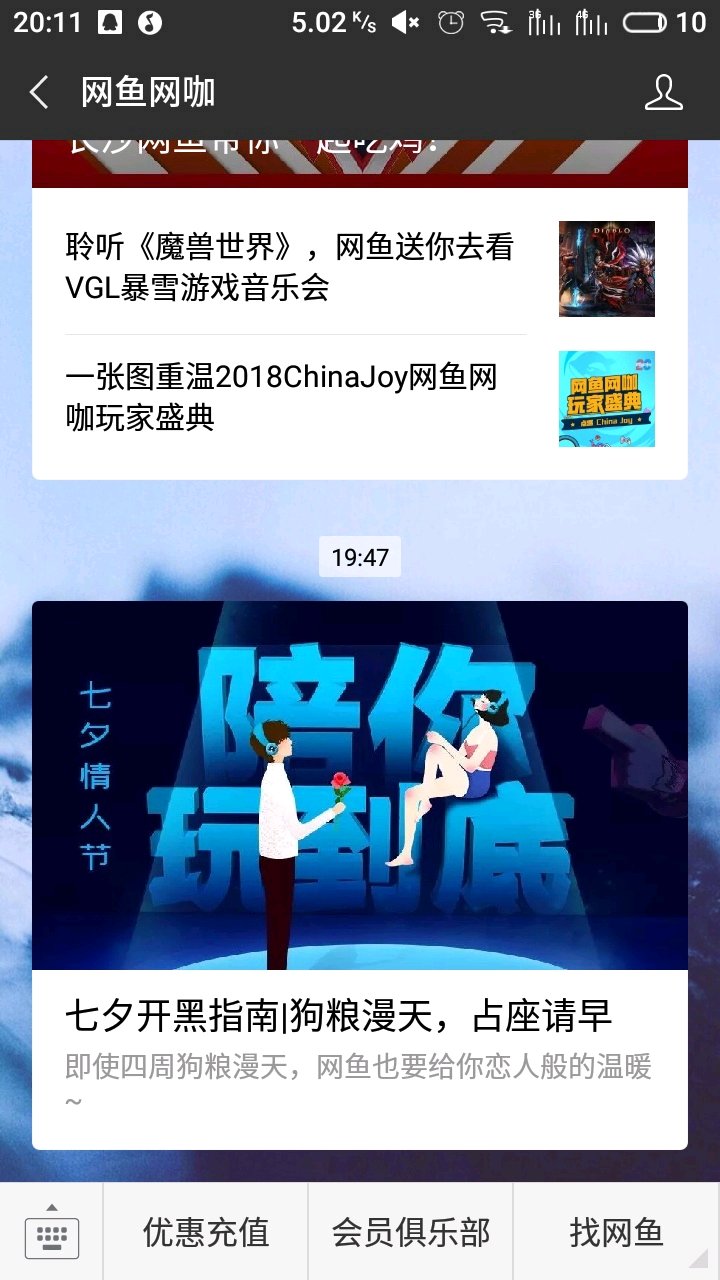Open the 七夕开黑指南 article card

360,875
